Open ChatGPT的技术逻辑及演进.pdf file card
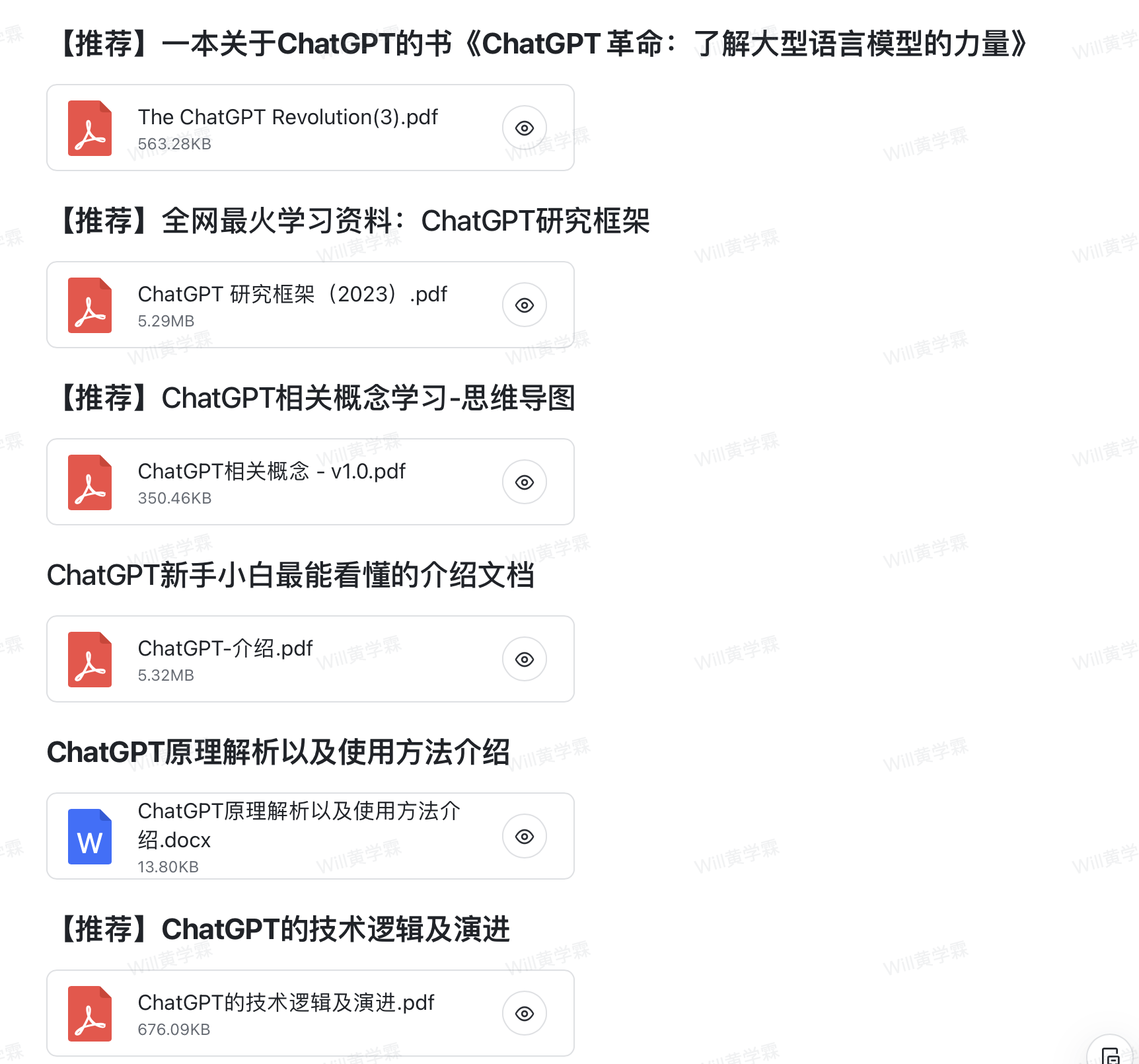Screen dimensions: 1139x1064 click(285, 1013)
